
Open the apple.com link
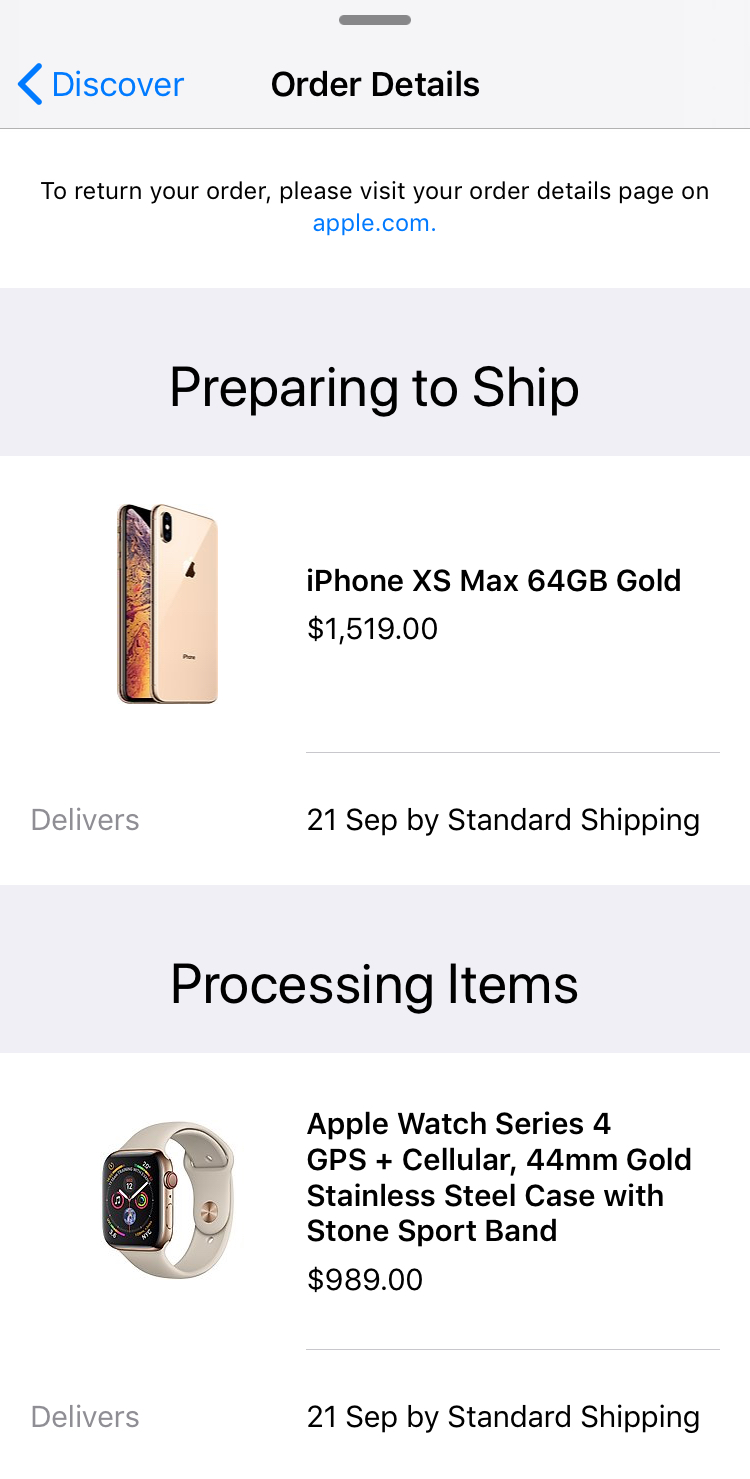(374, 223)
